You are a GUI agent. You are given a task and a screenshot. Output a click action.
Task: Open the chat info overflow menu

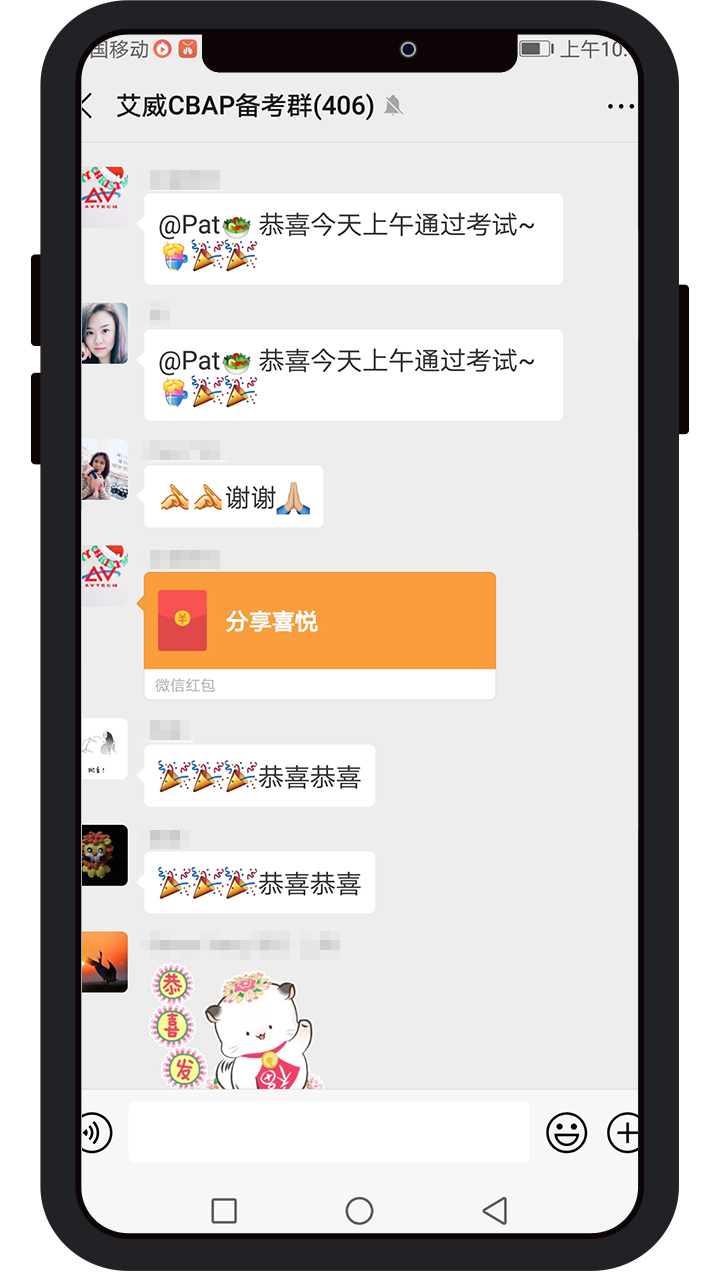click(x=620, y=106)
